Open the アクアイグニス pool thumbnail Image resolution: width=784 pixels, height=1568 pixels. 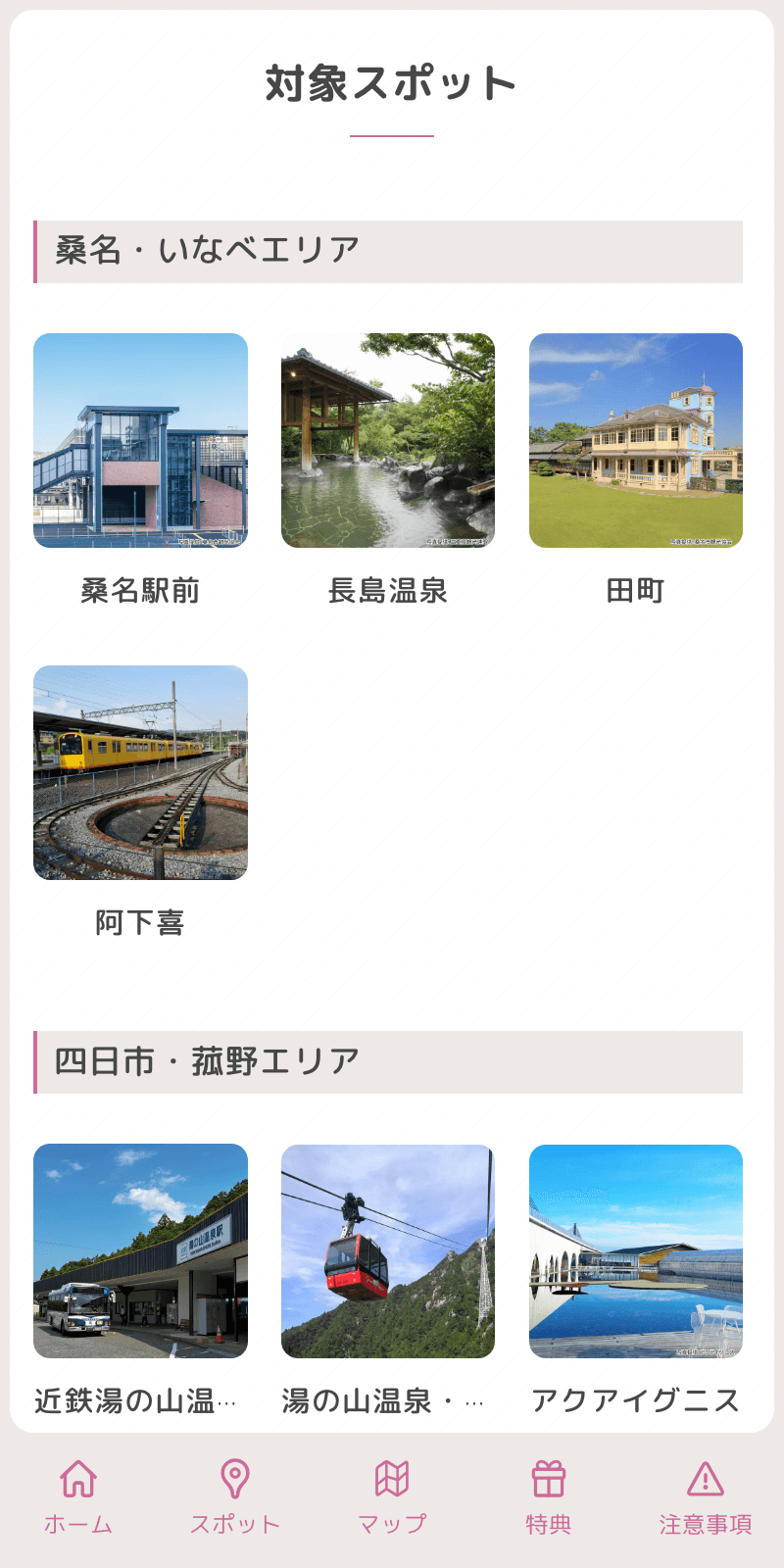[636, 1249]
